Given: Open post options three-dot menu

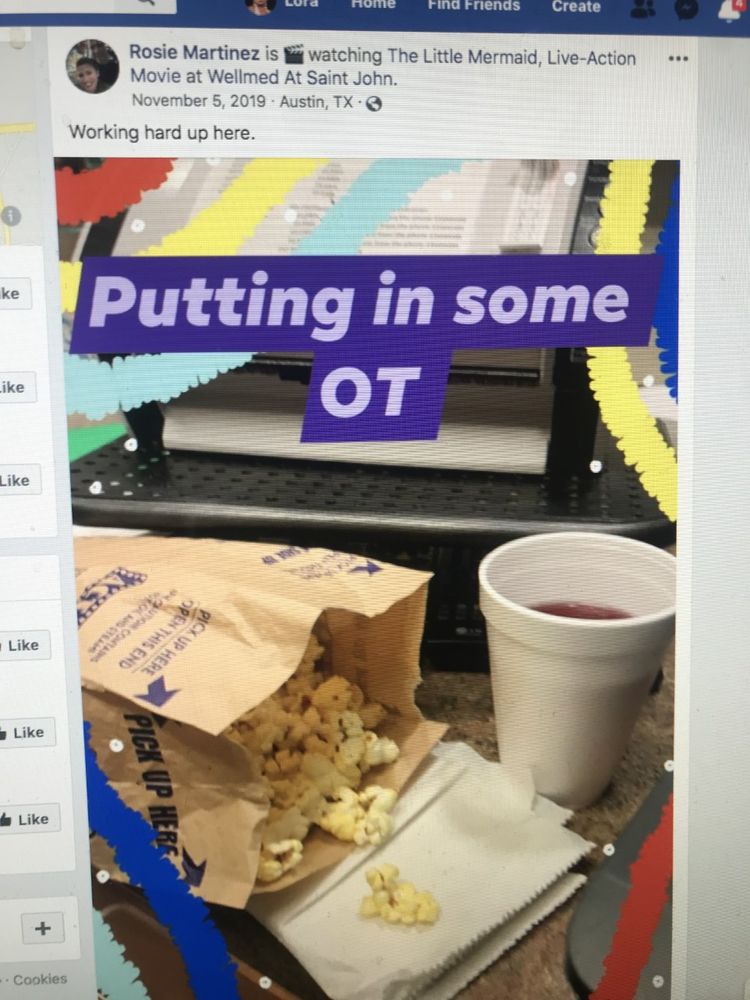Looking at the screenshot, I should tap(678, 59).
